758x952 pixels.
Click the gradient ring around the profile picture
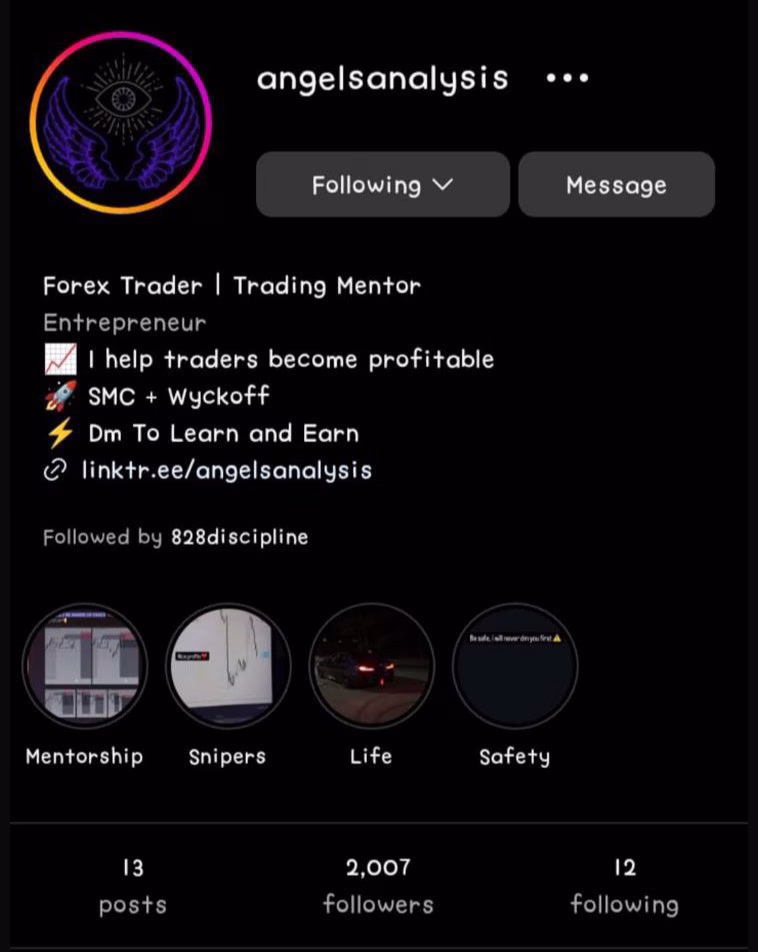tap(120, 37)
